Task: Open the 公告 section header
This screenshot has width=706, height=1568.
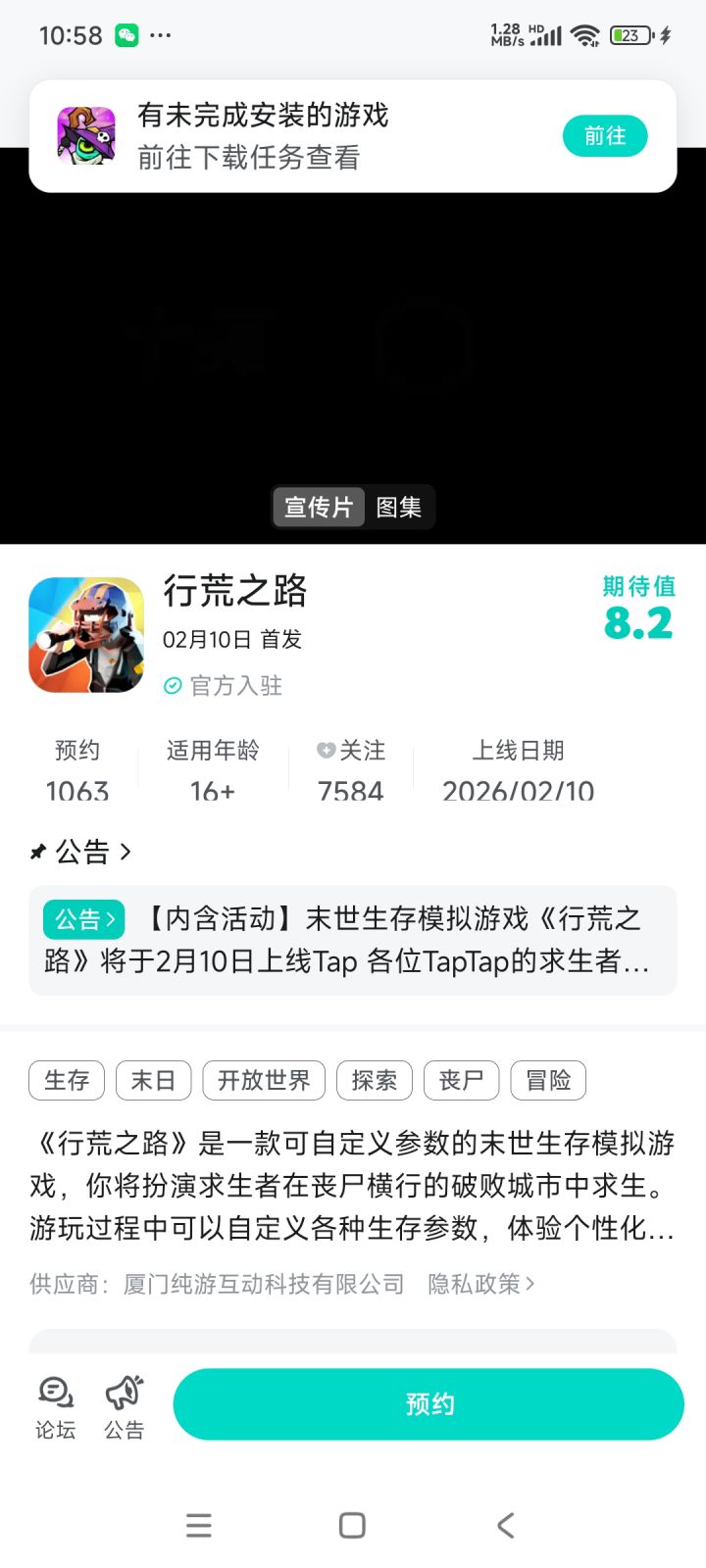Action: click(x=83, y=852)
